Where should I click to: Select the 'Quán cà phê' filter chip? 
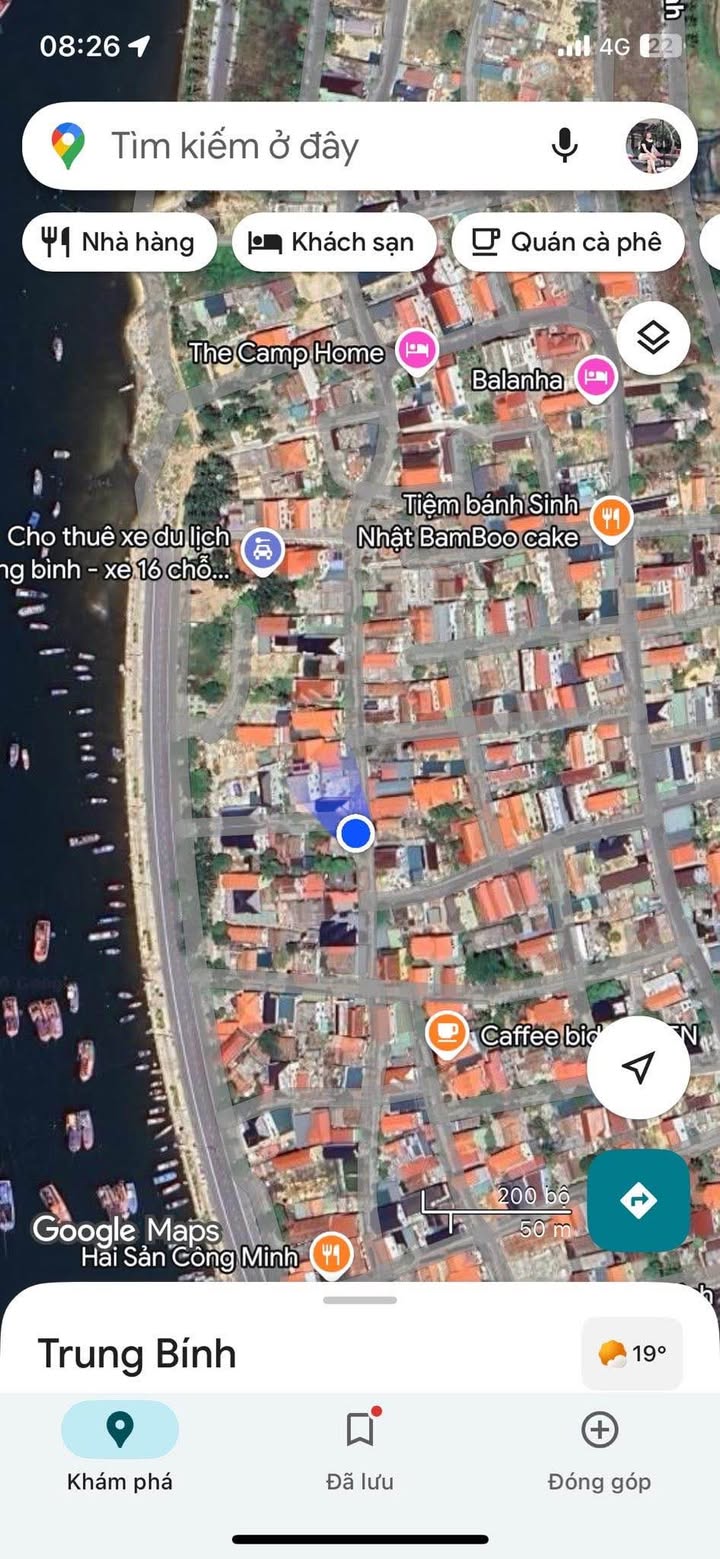(568, 242)
